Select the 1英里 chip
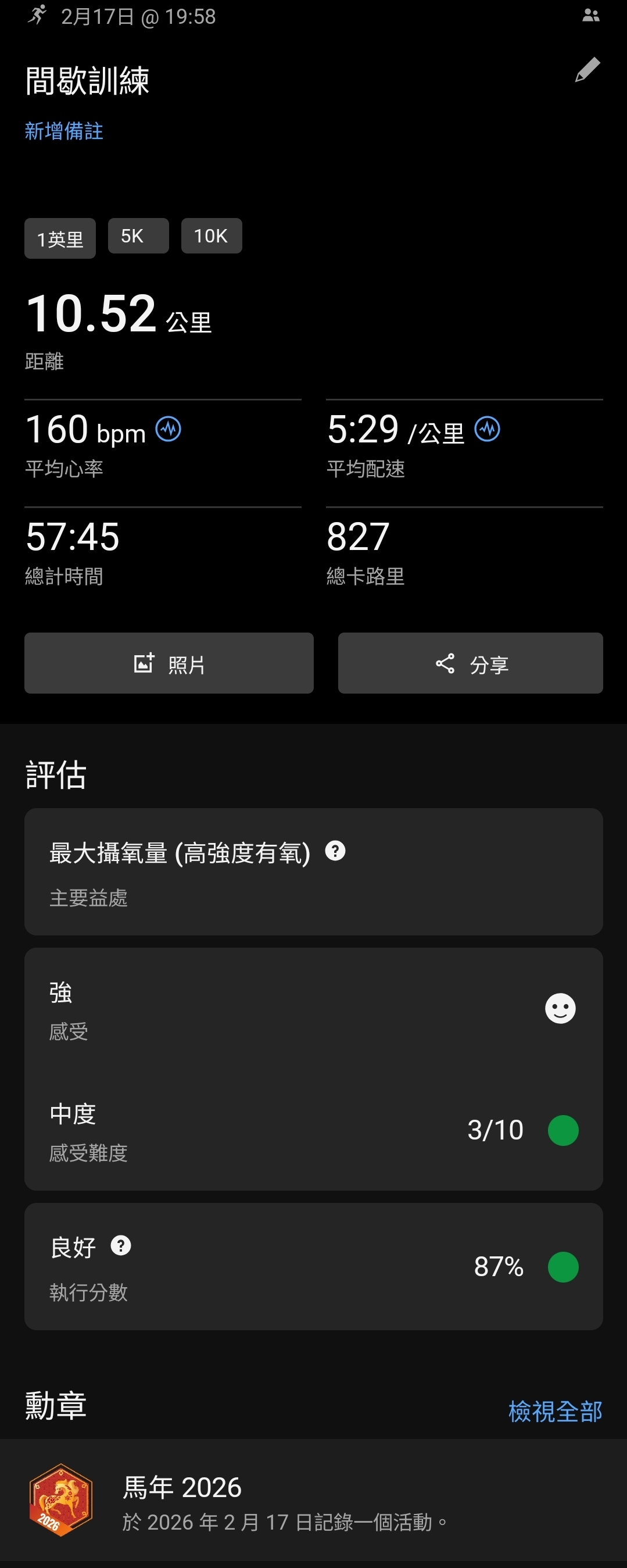 click(x=60, y=238)
